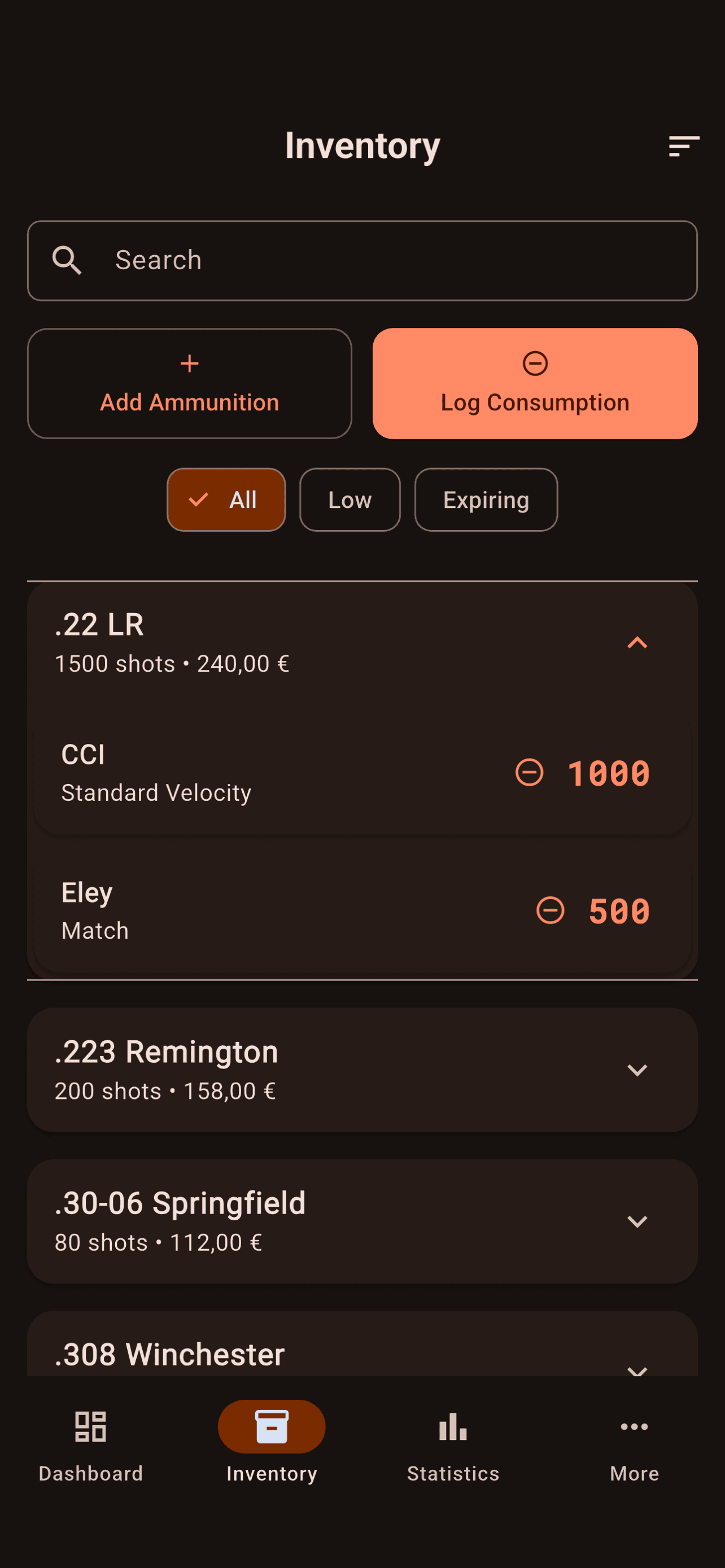This screenshot has height=1568, width=725.
Task: Enable the Expiring filter
Action: tap(486, 499)
